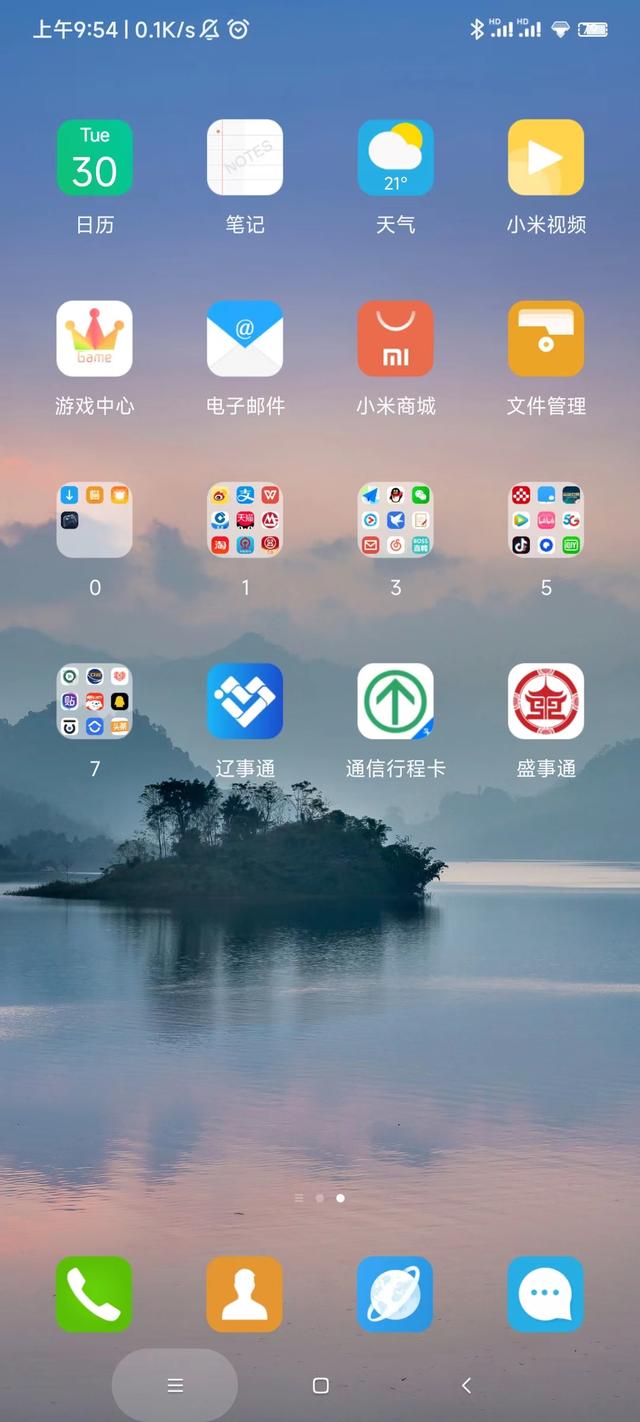The image size is (640, 1422).
Task: Open 文件管理 file manager
Action: 545,339
